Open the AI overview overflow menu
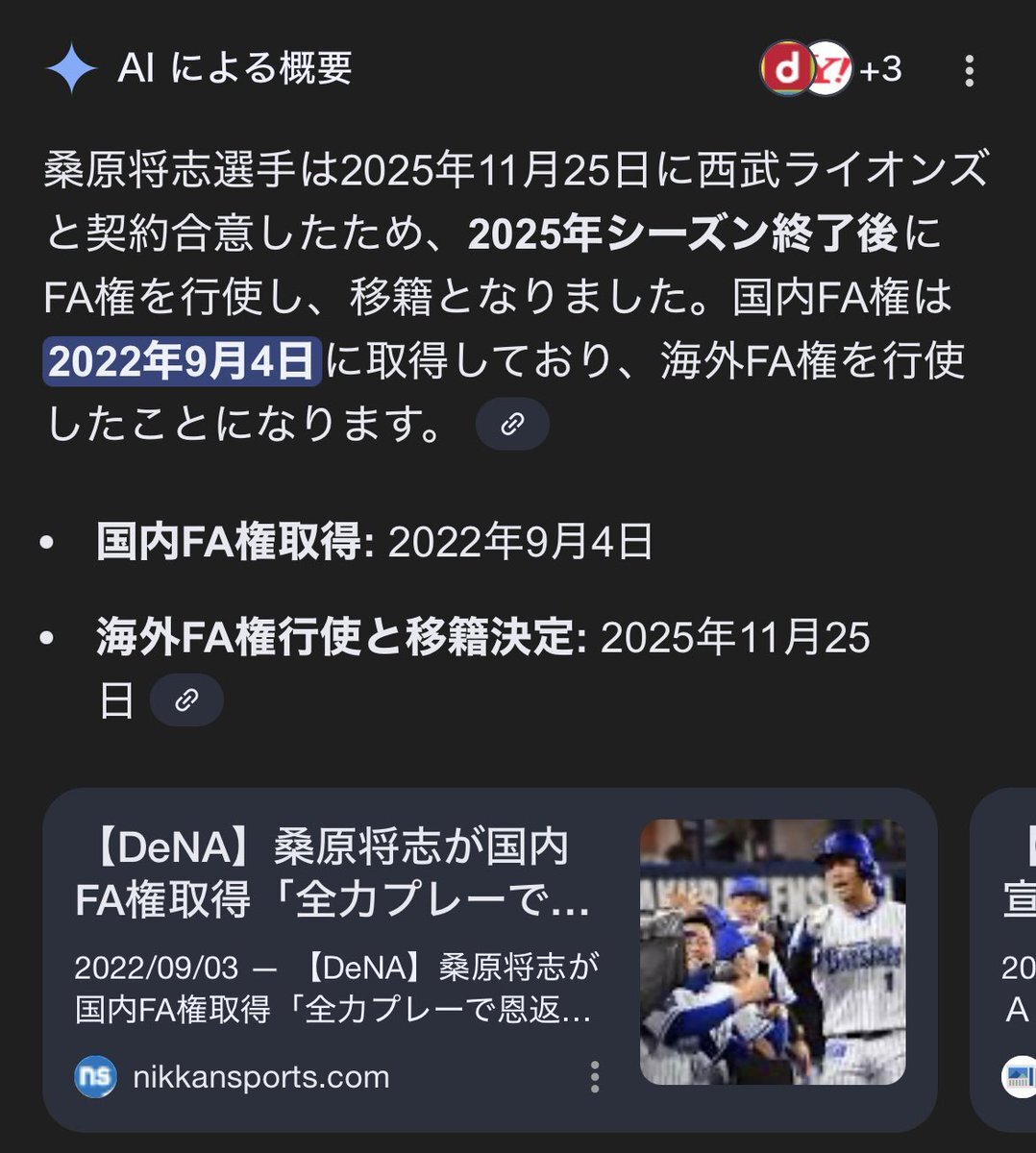Viewport: 1036px width, 1153px height. 969,70
